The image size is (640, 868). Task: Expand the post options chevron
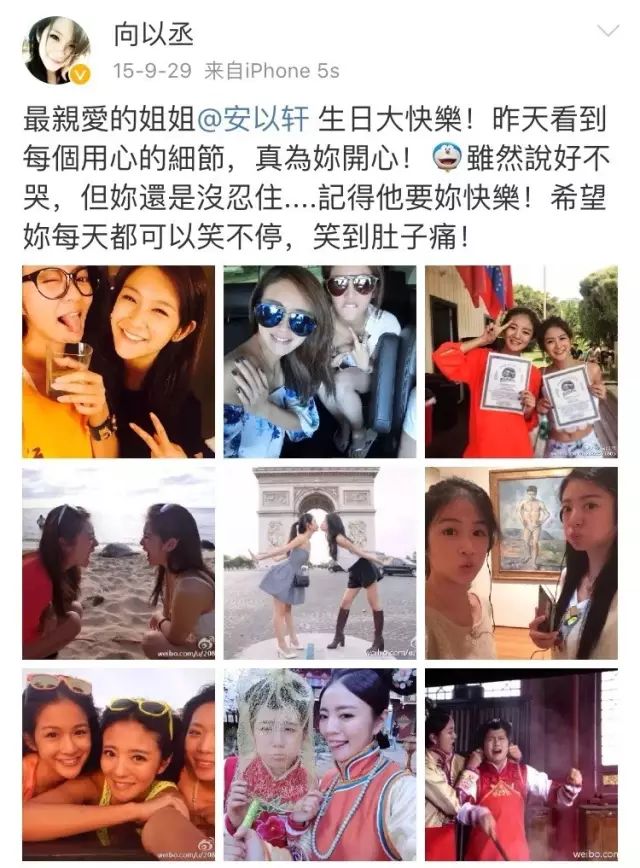[608, 31]
